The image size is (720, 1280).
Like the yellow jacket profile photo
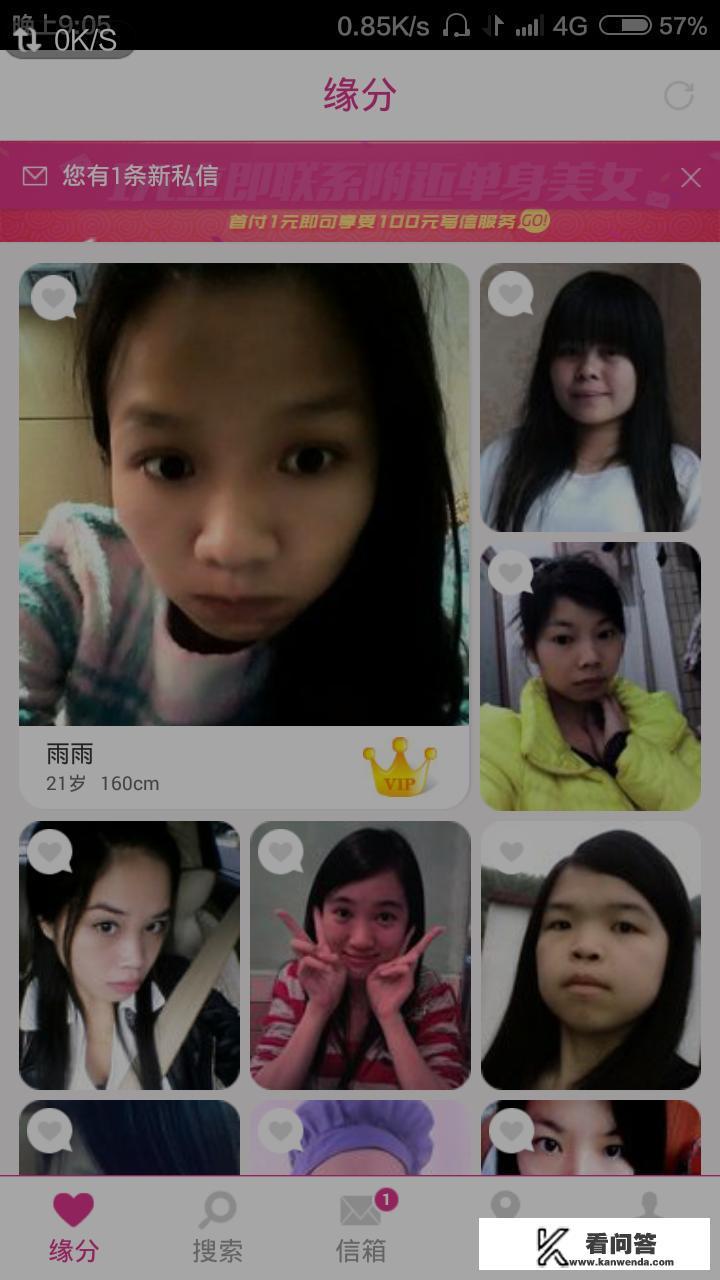(511, 573)
